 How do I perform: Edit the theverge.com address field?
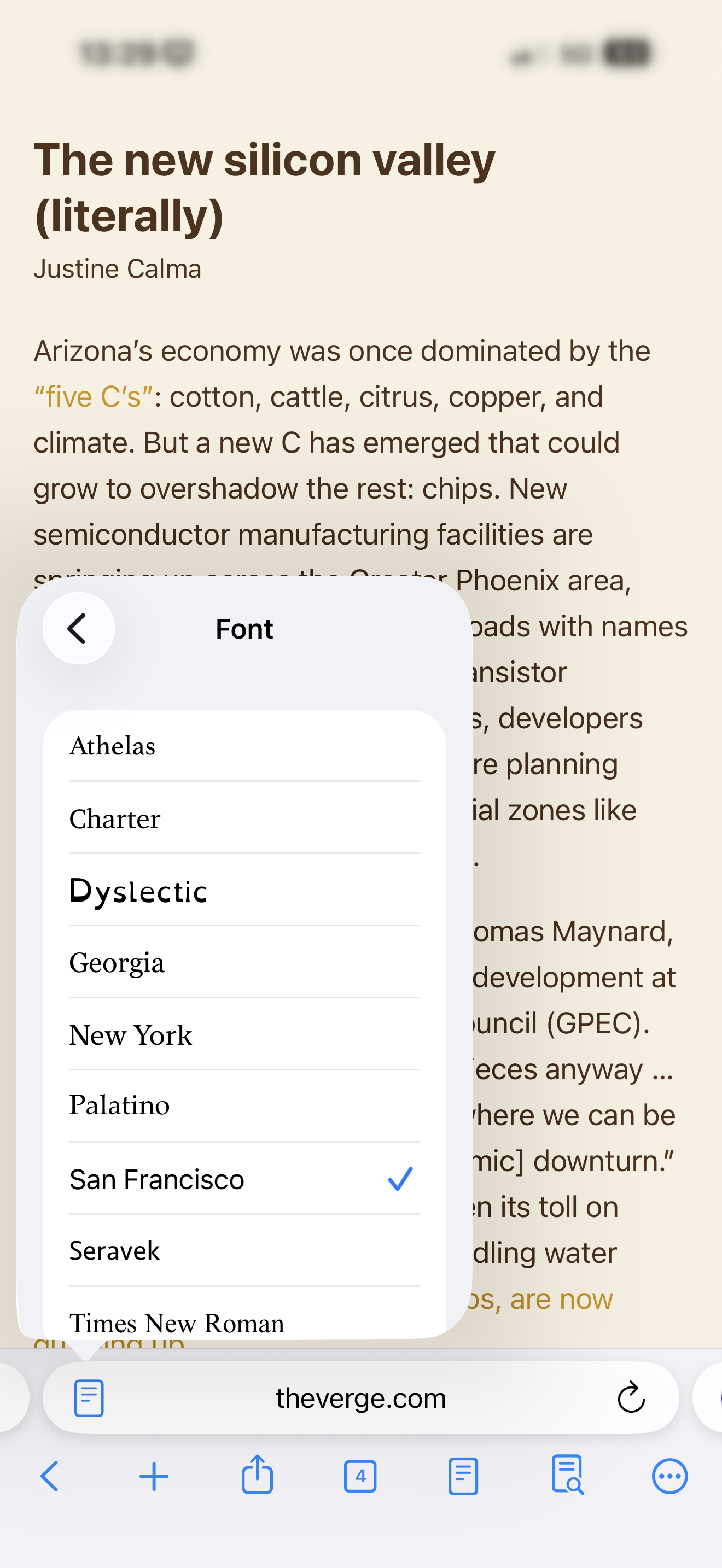click(360, 1398)
